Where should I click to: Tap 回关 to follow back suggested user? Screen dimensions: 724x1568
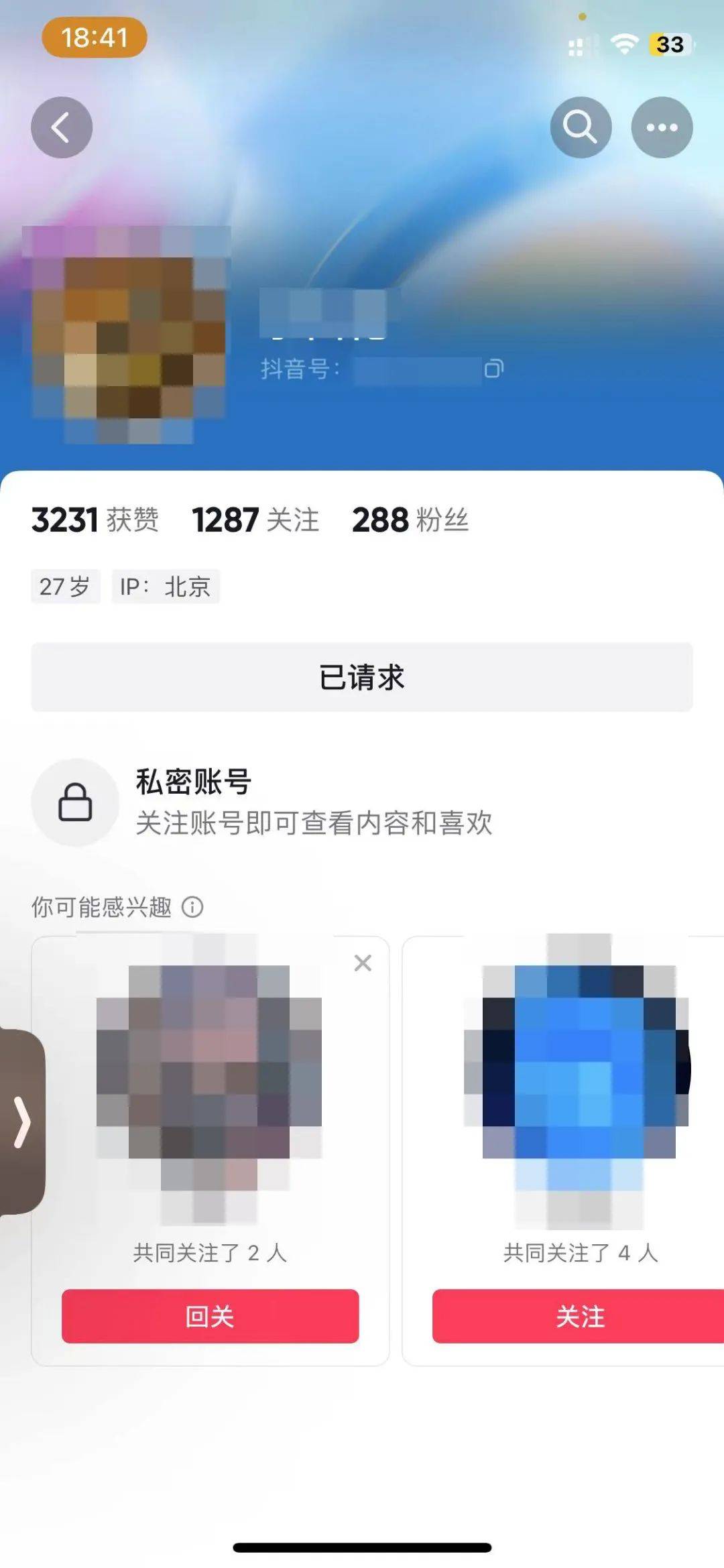point(210,1316)
